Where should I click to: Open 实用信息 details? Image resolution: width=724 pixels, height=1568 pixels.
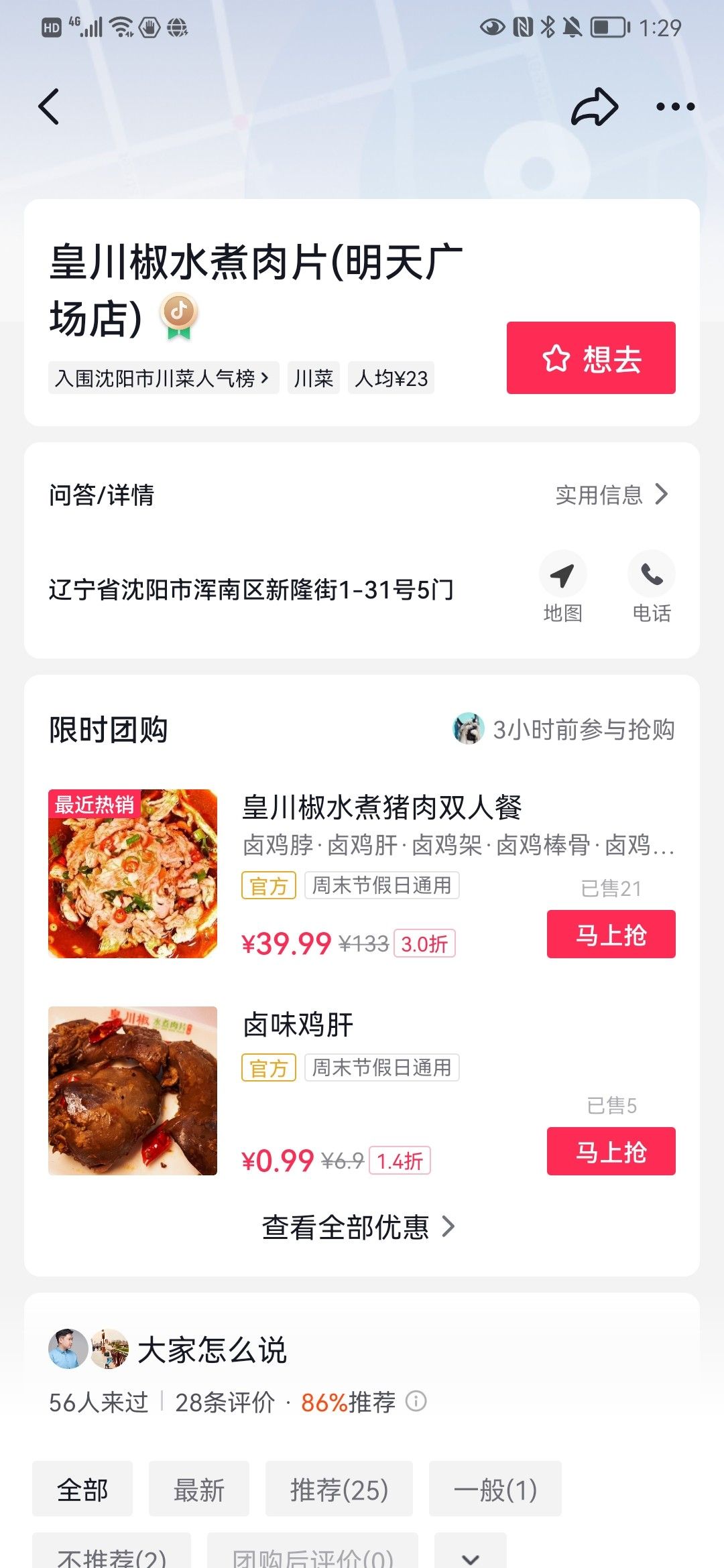(611, 495)
